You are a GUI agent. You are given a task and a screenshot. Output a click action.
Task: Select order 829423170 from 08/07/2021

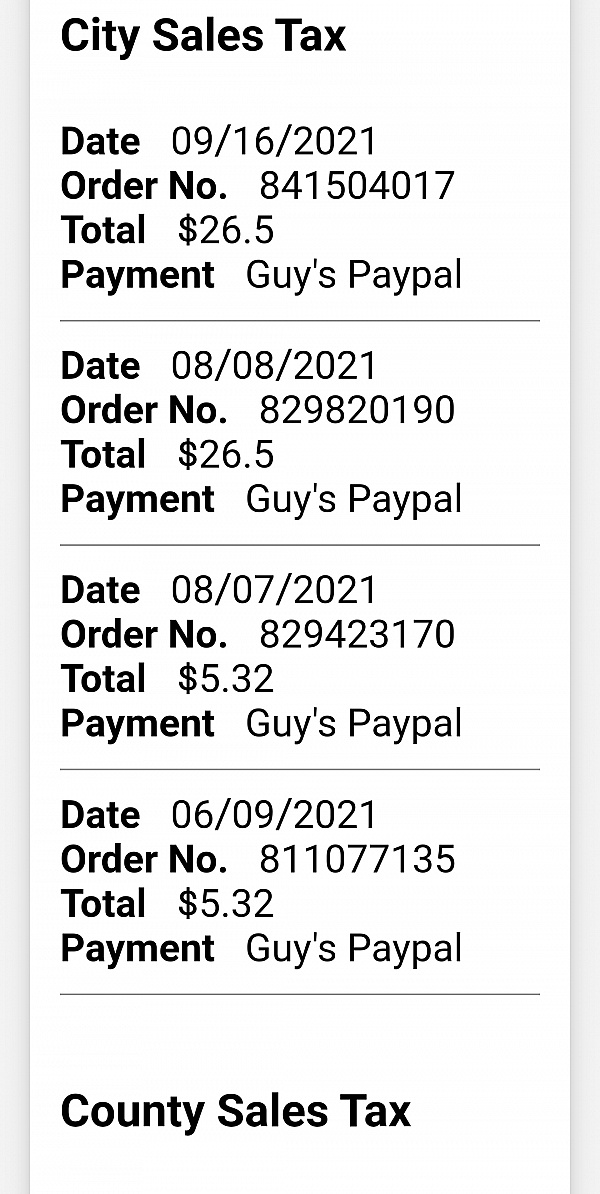300,657
